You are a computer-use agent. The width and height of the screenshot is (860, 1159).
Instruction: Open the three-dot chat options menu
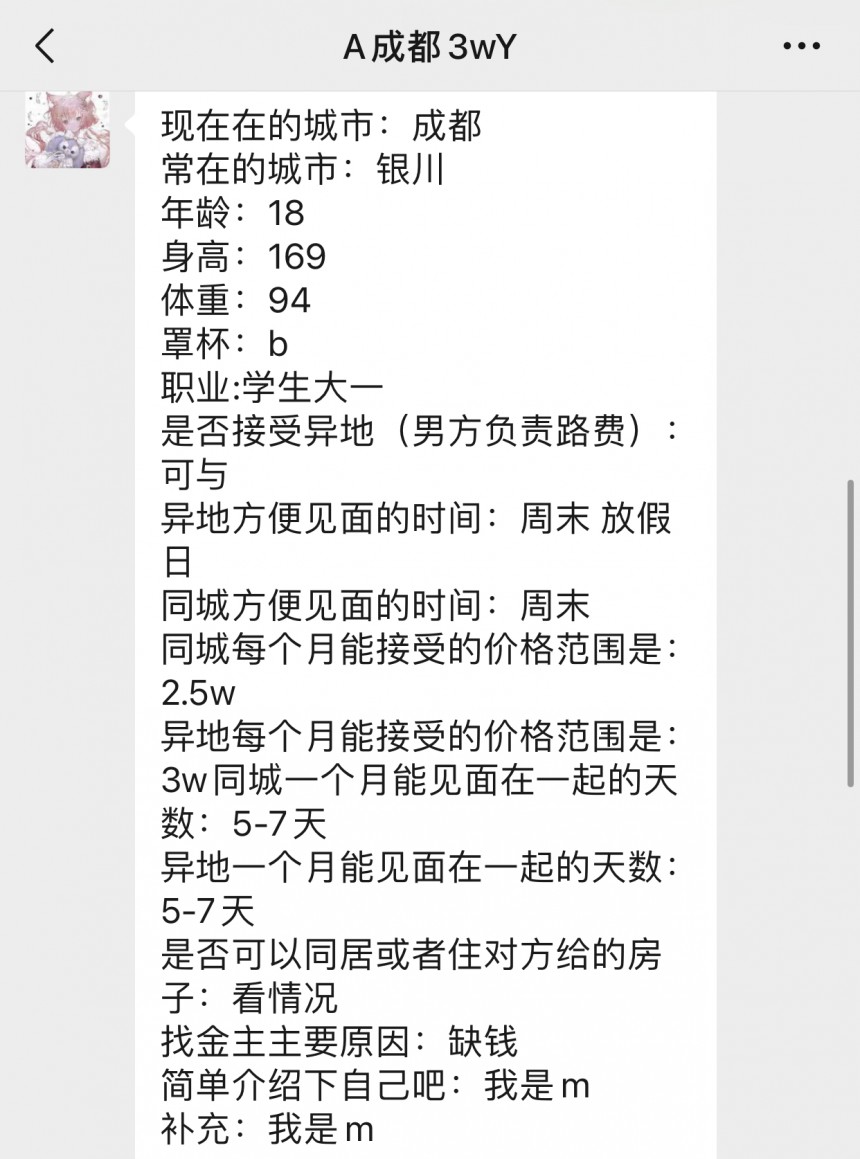[801, 47]
